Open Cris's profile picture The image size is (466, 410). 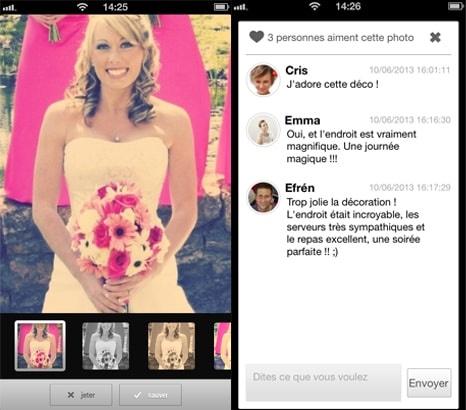[263, 80]
